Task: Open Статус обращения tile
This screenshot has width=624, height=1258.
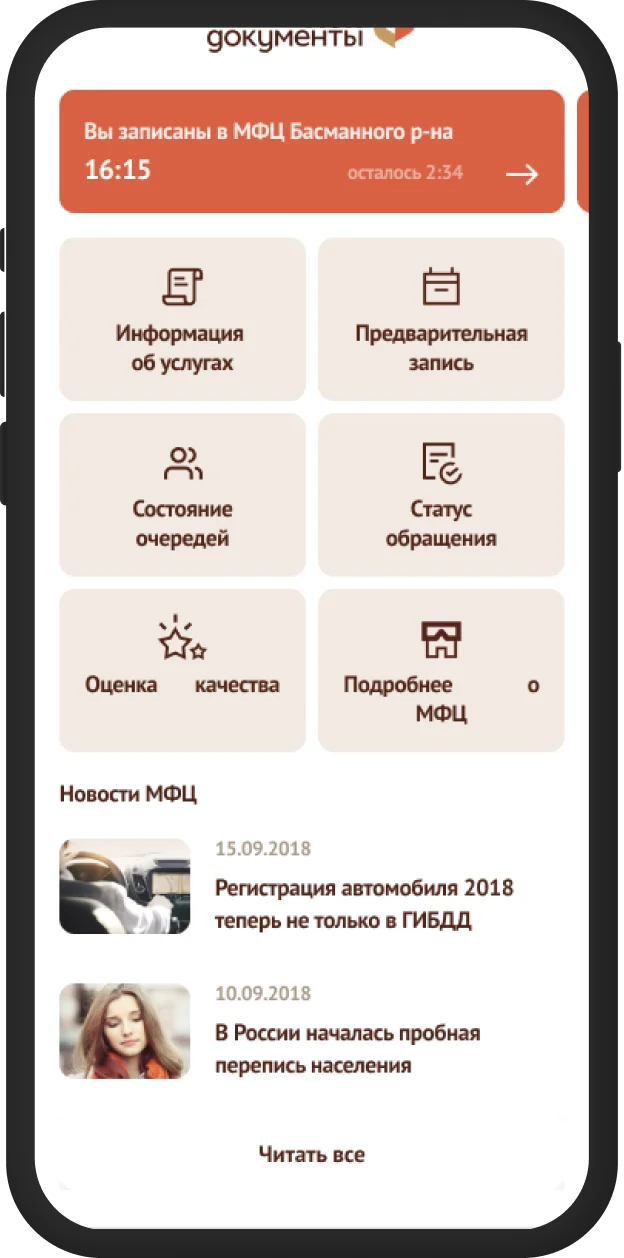Action: [441, 495]
